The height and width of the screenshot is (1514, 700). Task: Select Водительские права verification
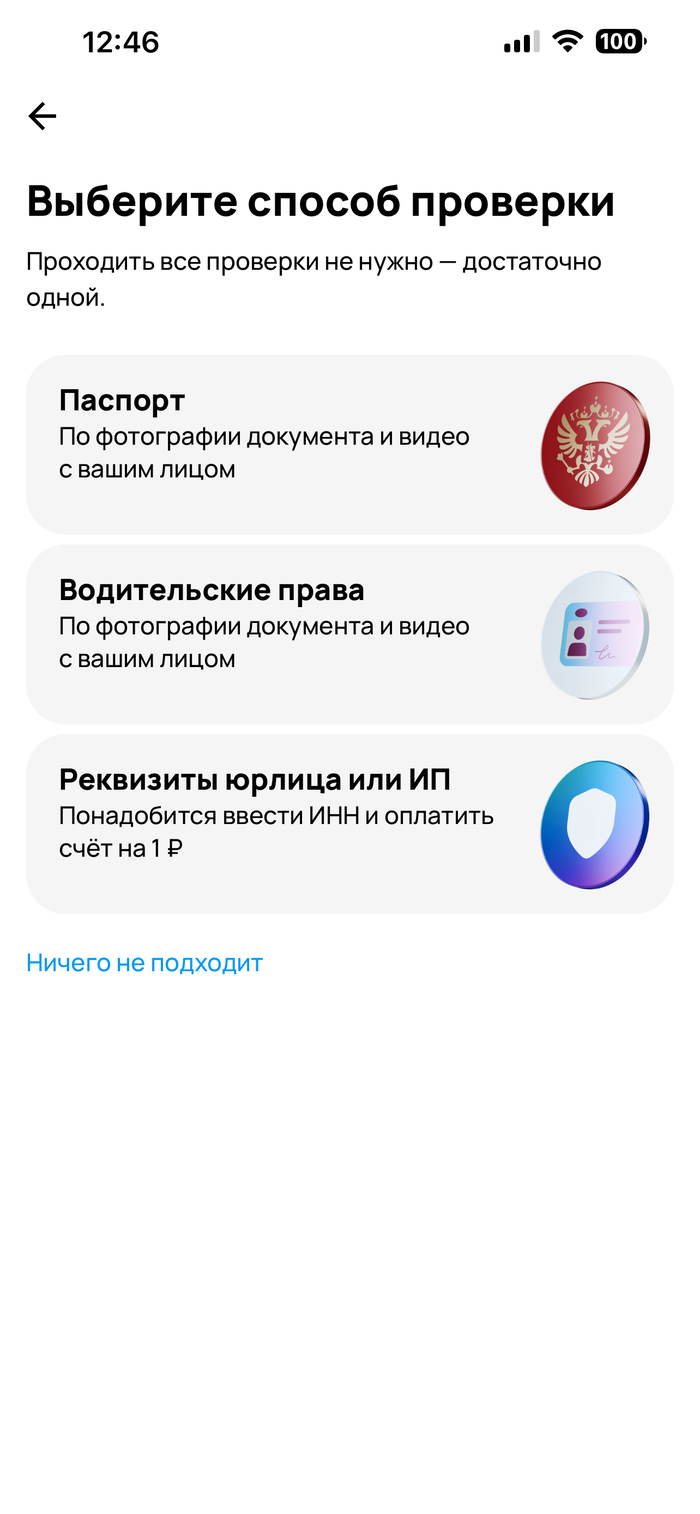(349, 634)
